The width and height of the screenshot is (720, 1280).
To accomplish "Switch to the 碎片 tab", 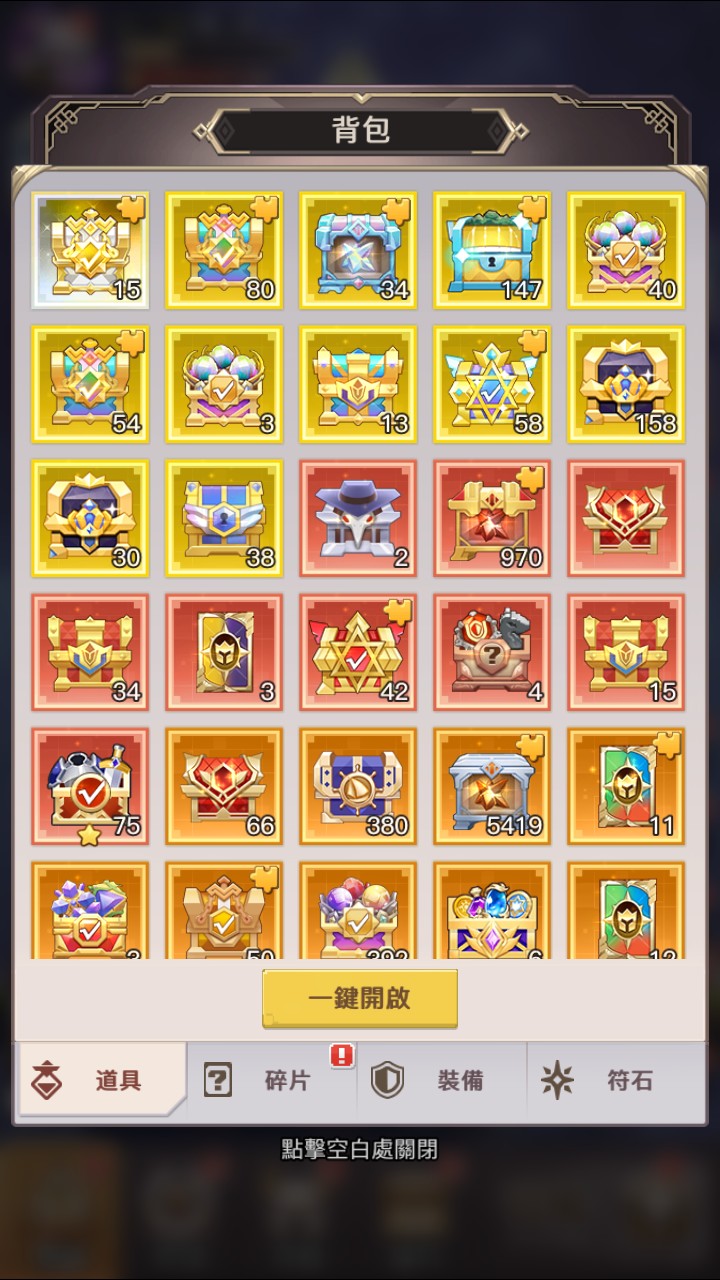I will [270, 1080].
